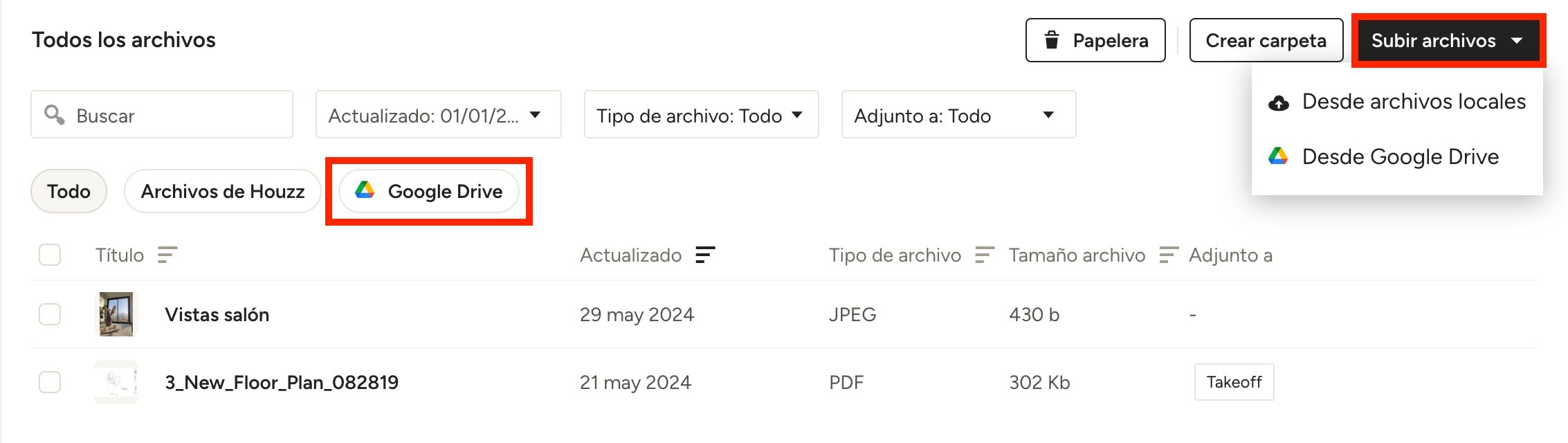
Task: Open the 3_New_Floor_Plan_082819 file
Action: [x=281, y=382]
